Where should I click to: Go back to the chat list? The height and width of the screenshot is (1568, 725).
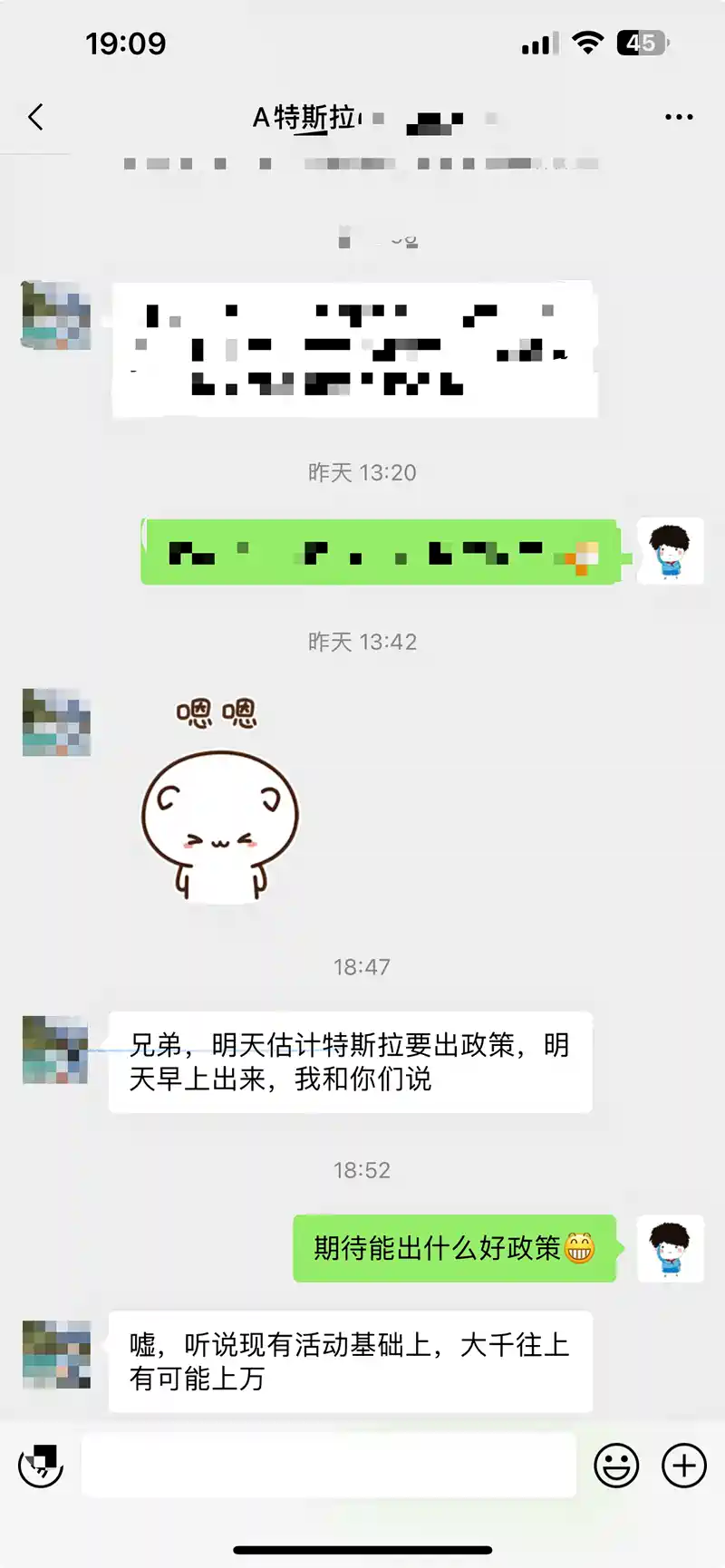35,117
